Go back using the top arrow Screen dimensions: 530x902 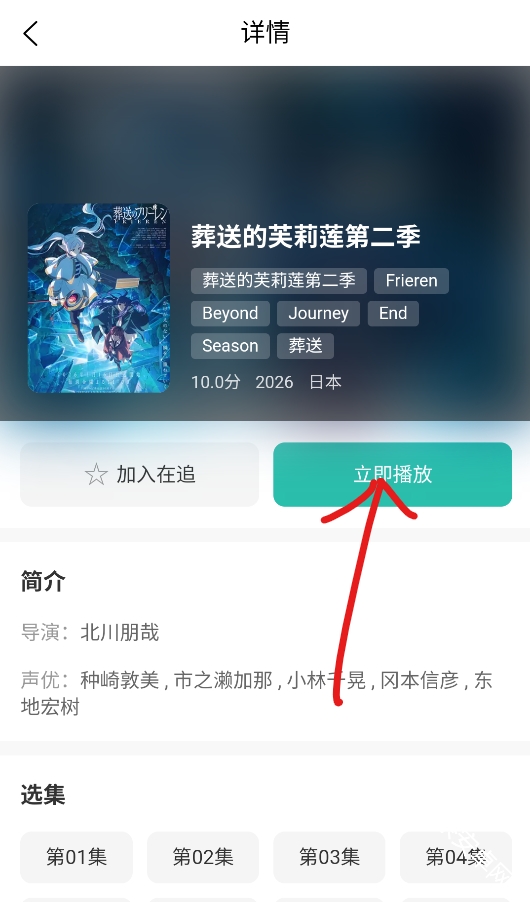coord(30,33)
